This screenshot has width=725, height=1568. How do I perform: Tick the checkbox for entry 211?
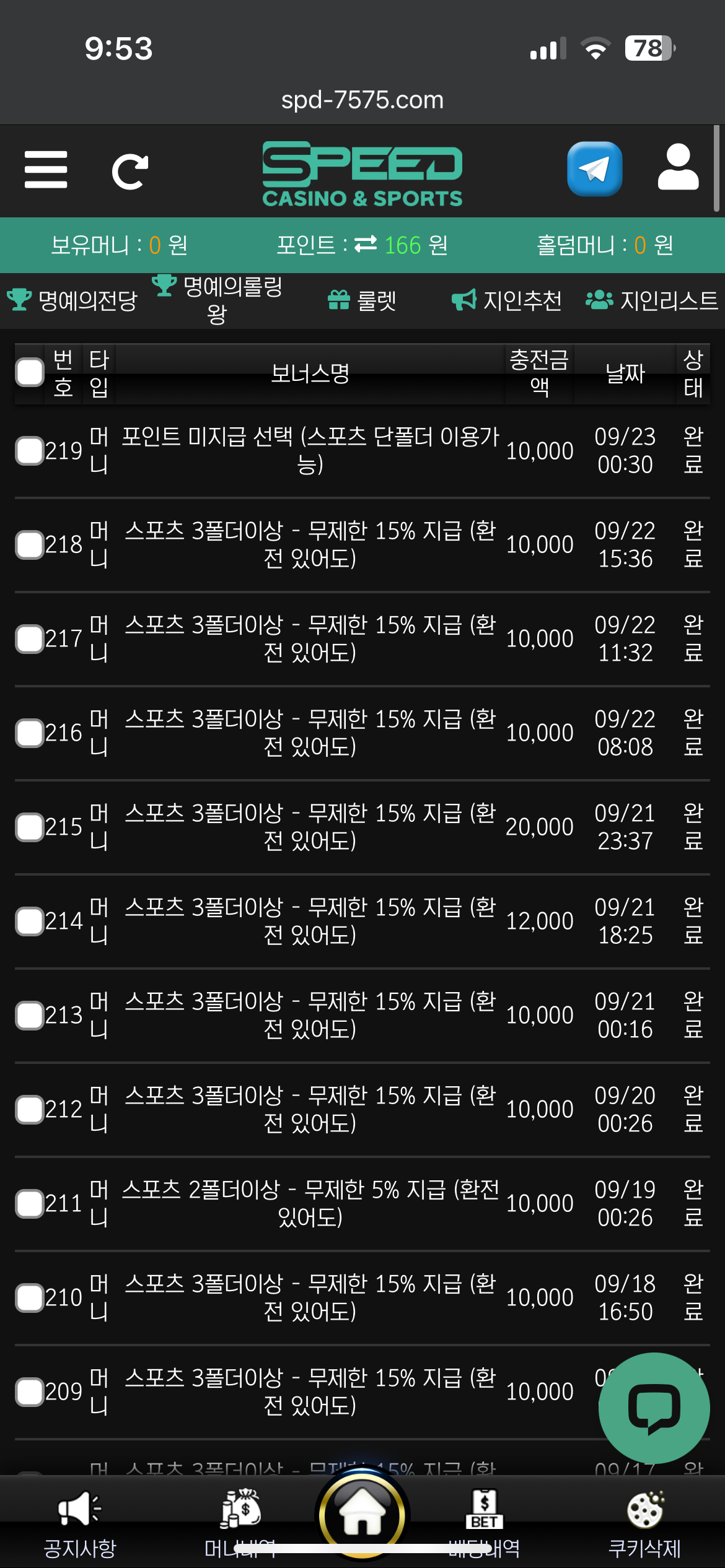30,1203
